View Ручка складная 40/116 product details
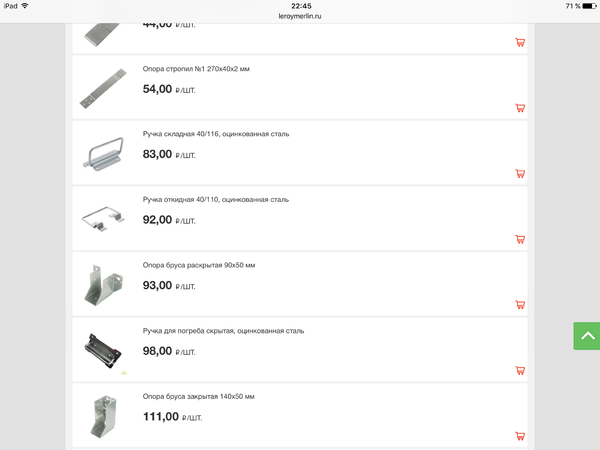The width and height of the screenshot is (600, 450). click(215, 134)
